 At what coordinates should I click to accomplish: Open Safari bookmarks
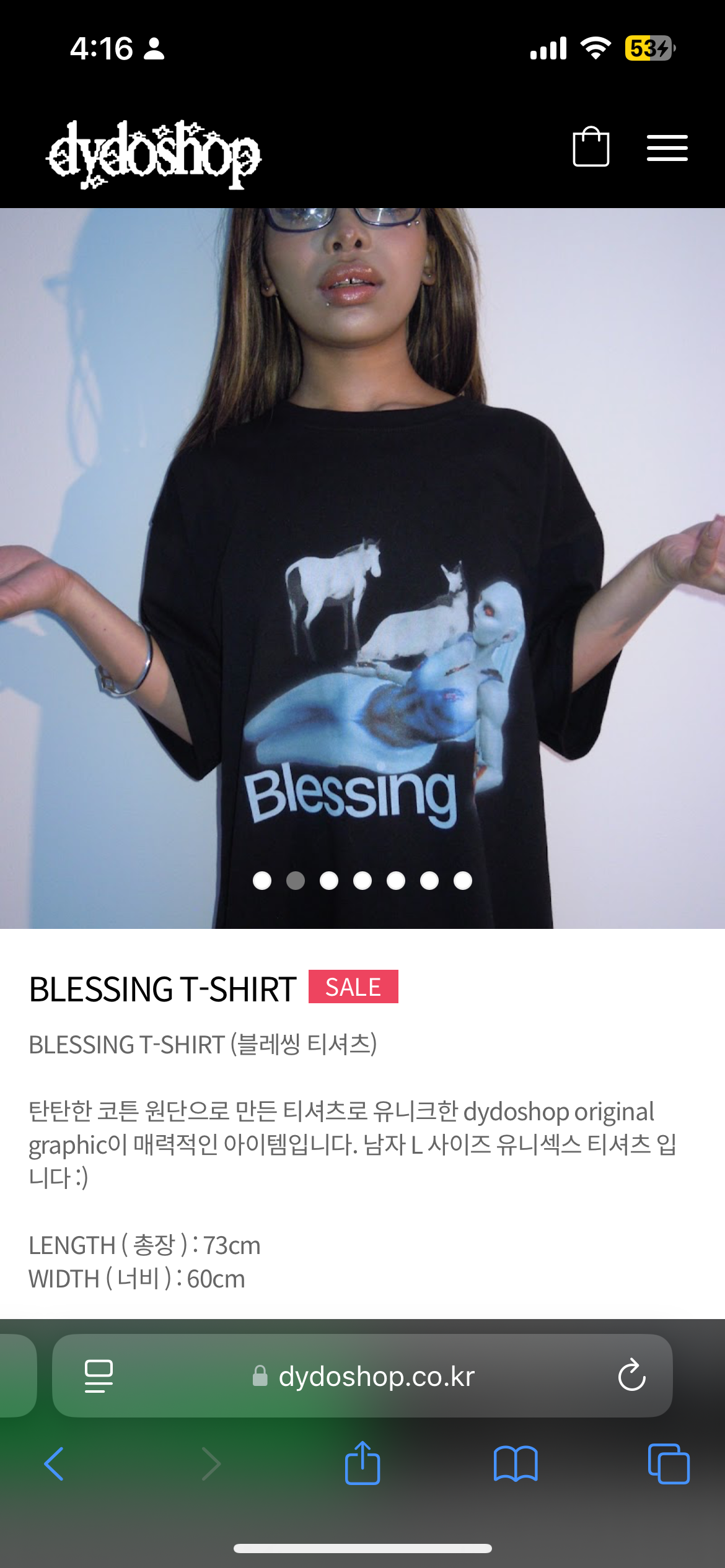tap(516, 1464)
